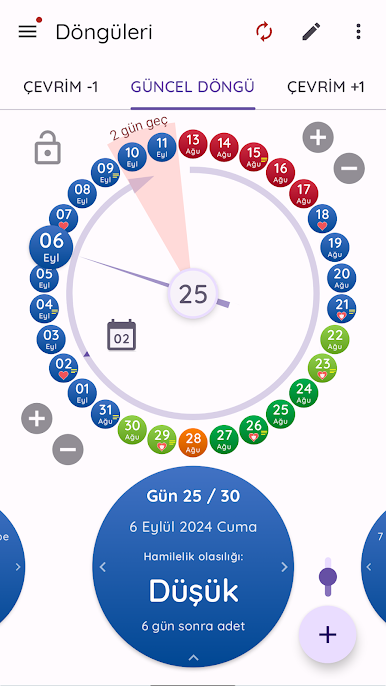Switch to the ÇEVRİM -1 tab
The image size is (386, 686).
[x=60, y=87]
